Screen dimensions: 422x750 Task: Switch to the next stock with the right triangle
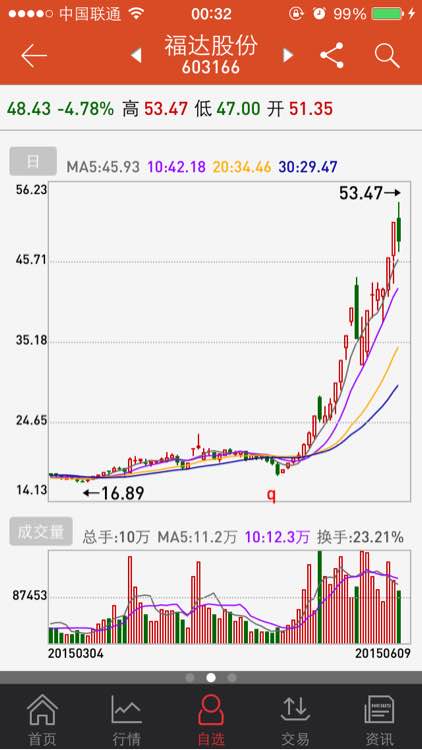point(288,56)
